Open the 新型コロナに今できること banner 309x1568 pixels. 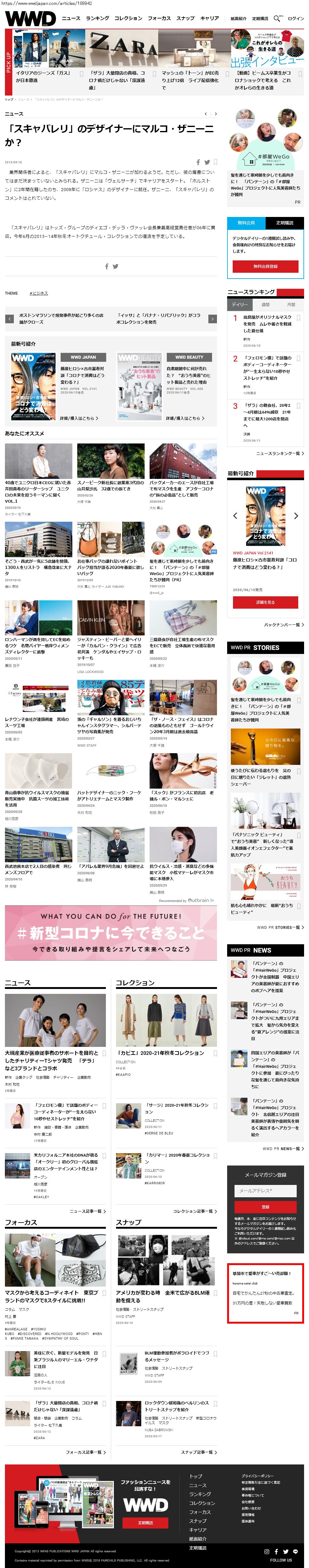click(x=111, y=932)
